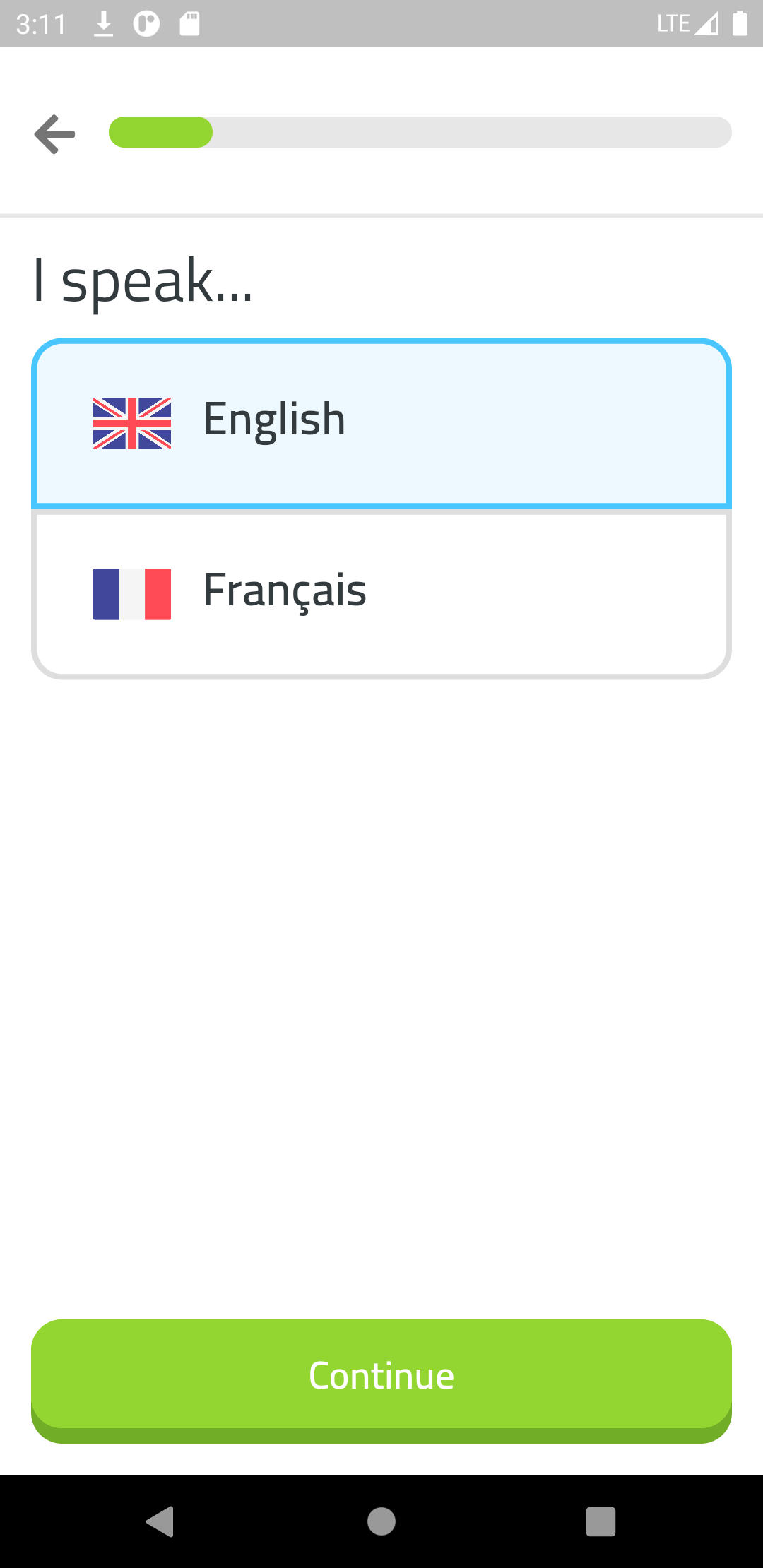This screenshot has width=763, height=1568.
Task: Select English as spoken language
Action: click(381, 423)
